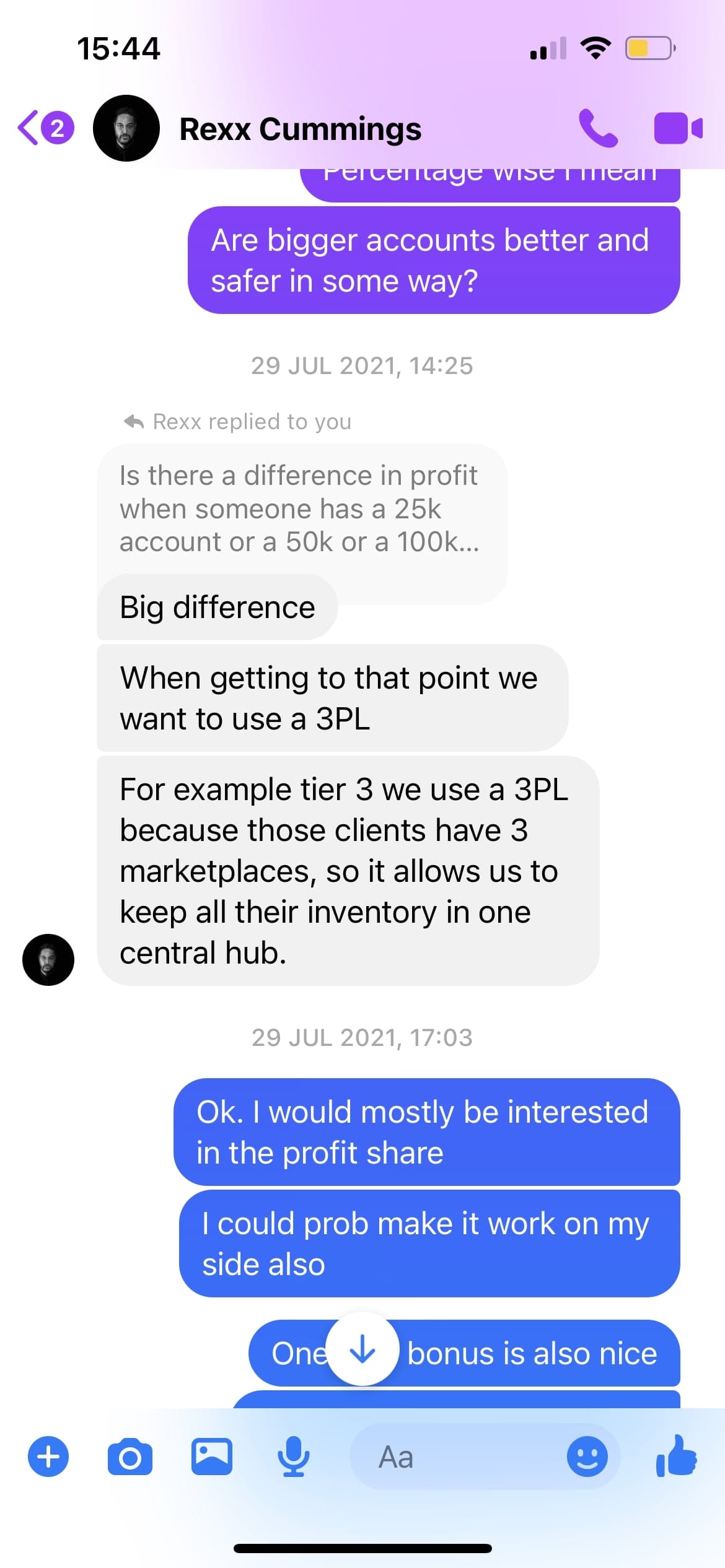
Task: Tap Rexx's avatar beside the central hub message
Action: (48, 959)
